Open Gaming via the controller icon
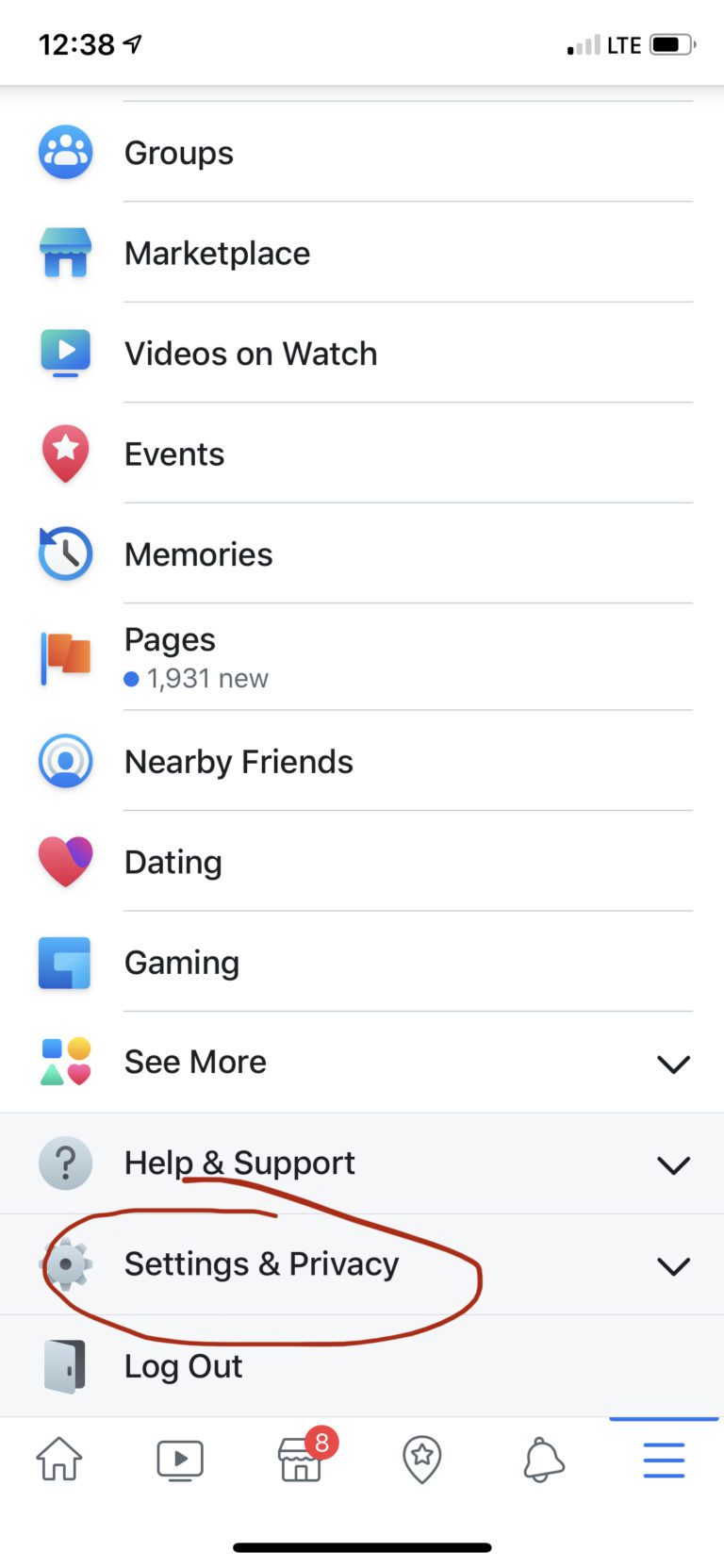 [x=65, y=962]
